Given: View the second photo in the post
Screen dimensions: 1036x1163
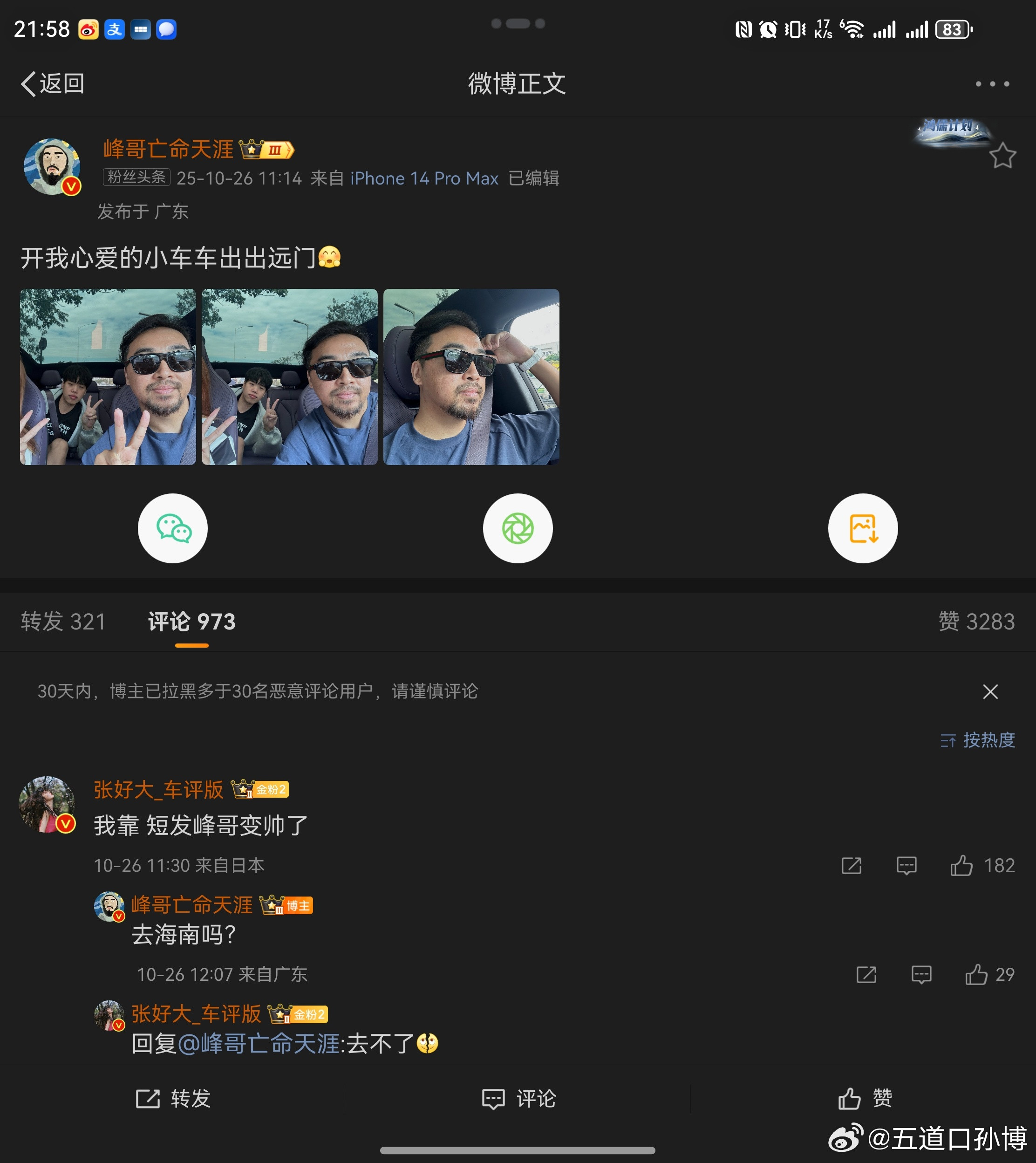Looking at the screenshot, I should click(x=290, y=377).
